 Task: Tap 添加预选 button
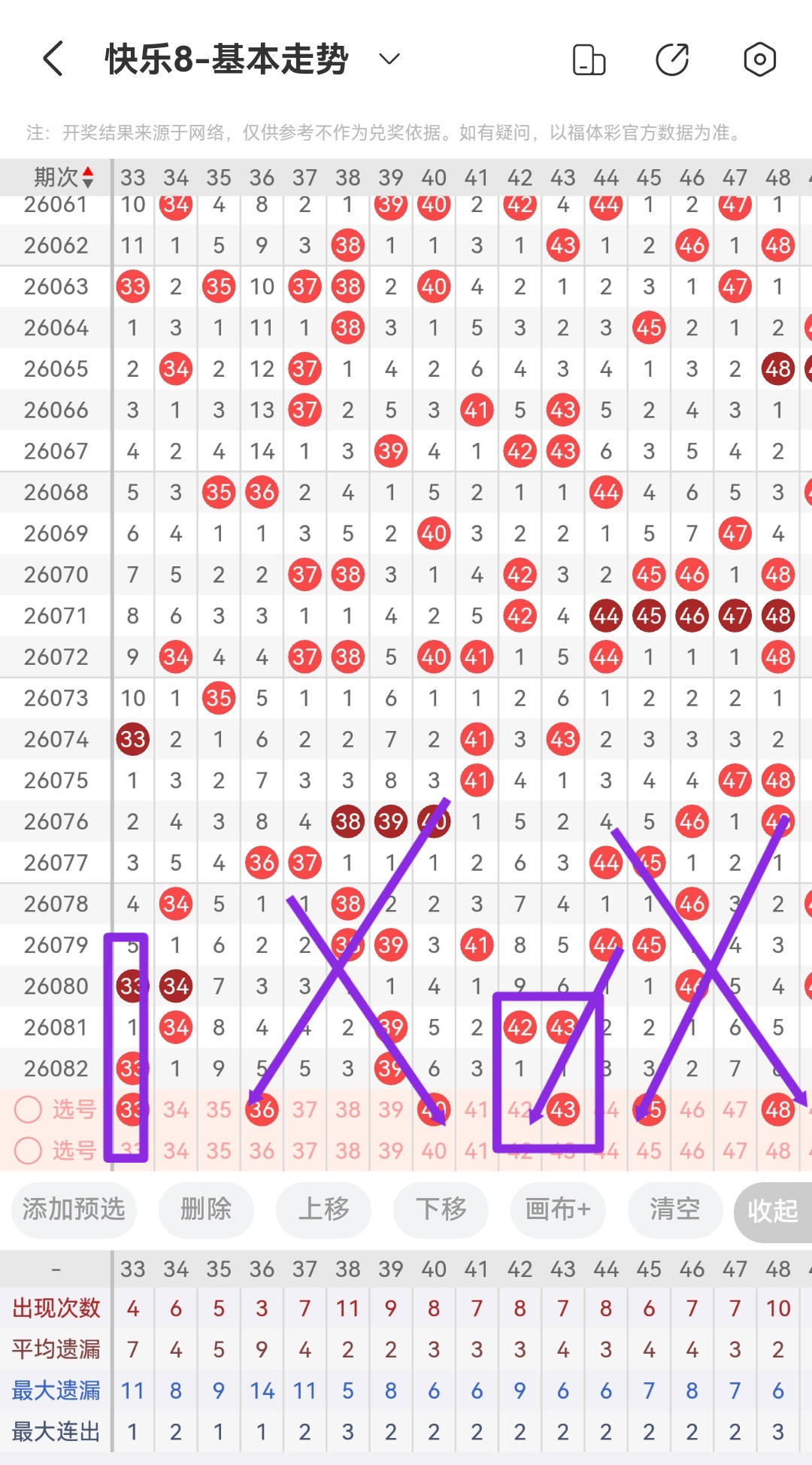click(73, 1209)
